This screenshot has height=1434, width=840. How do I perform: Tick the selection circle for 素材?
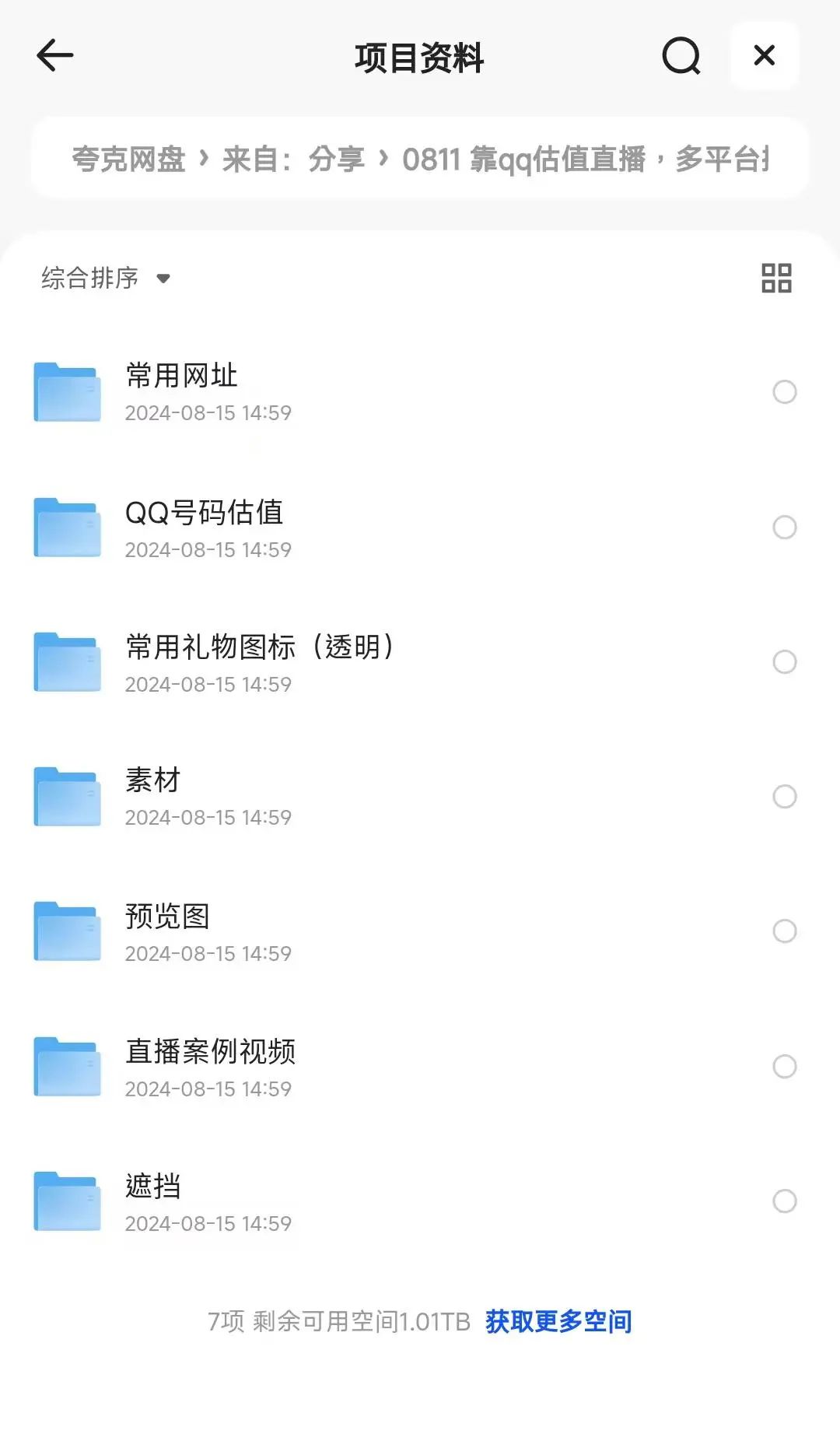coord(785,797)
